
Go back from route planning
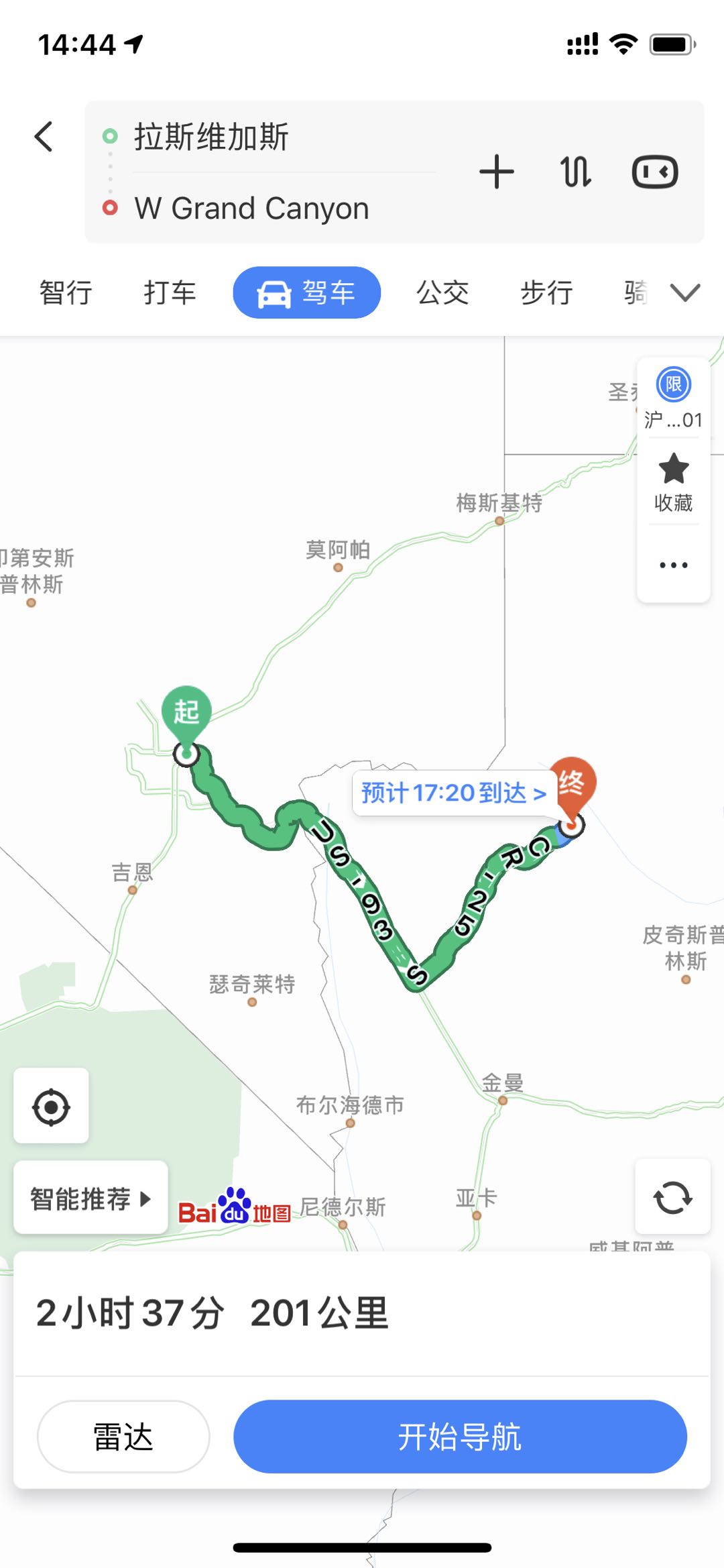click(44, 137)
